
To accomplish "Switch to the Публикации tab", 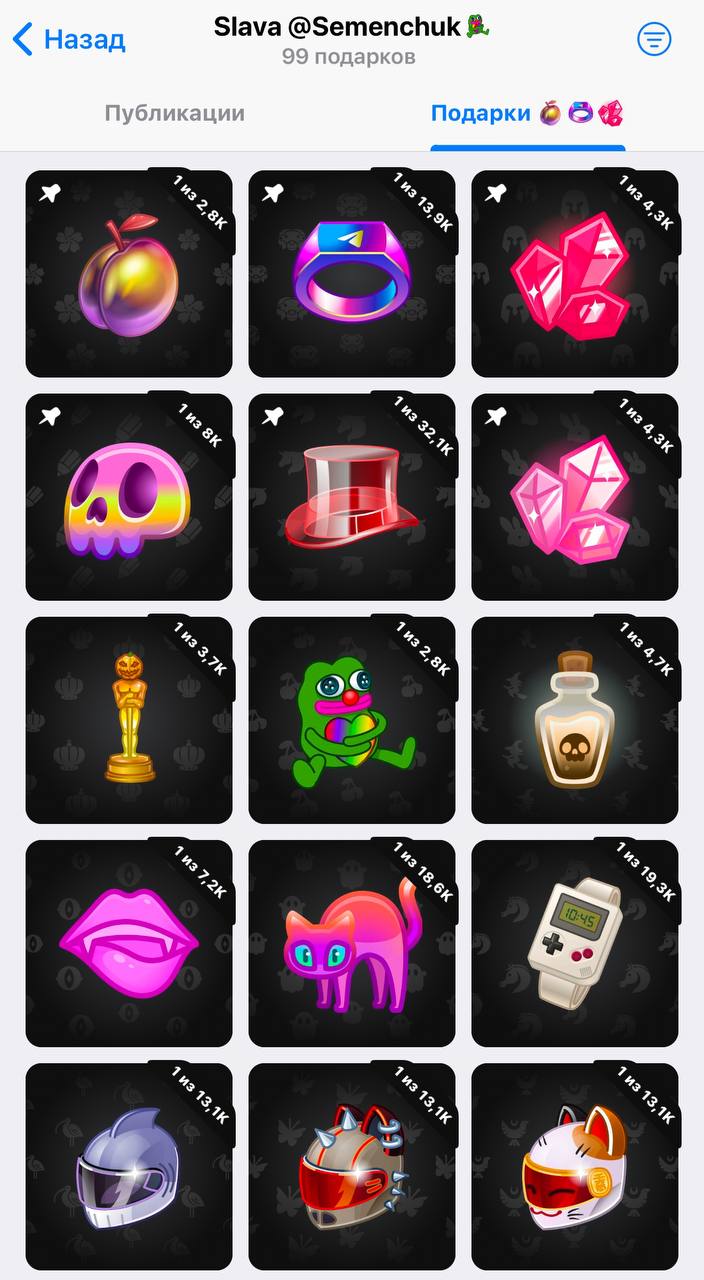I will 174,113.
